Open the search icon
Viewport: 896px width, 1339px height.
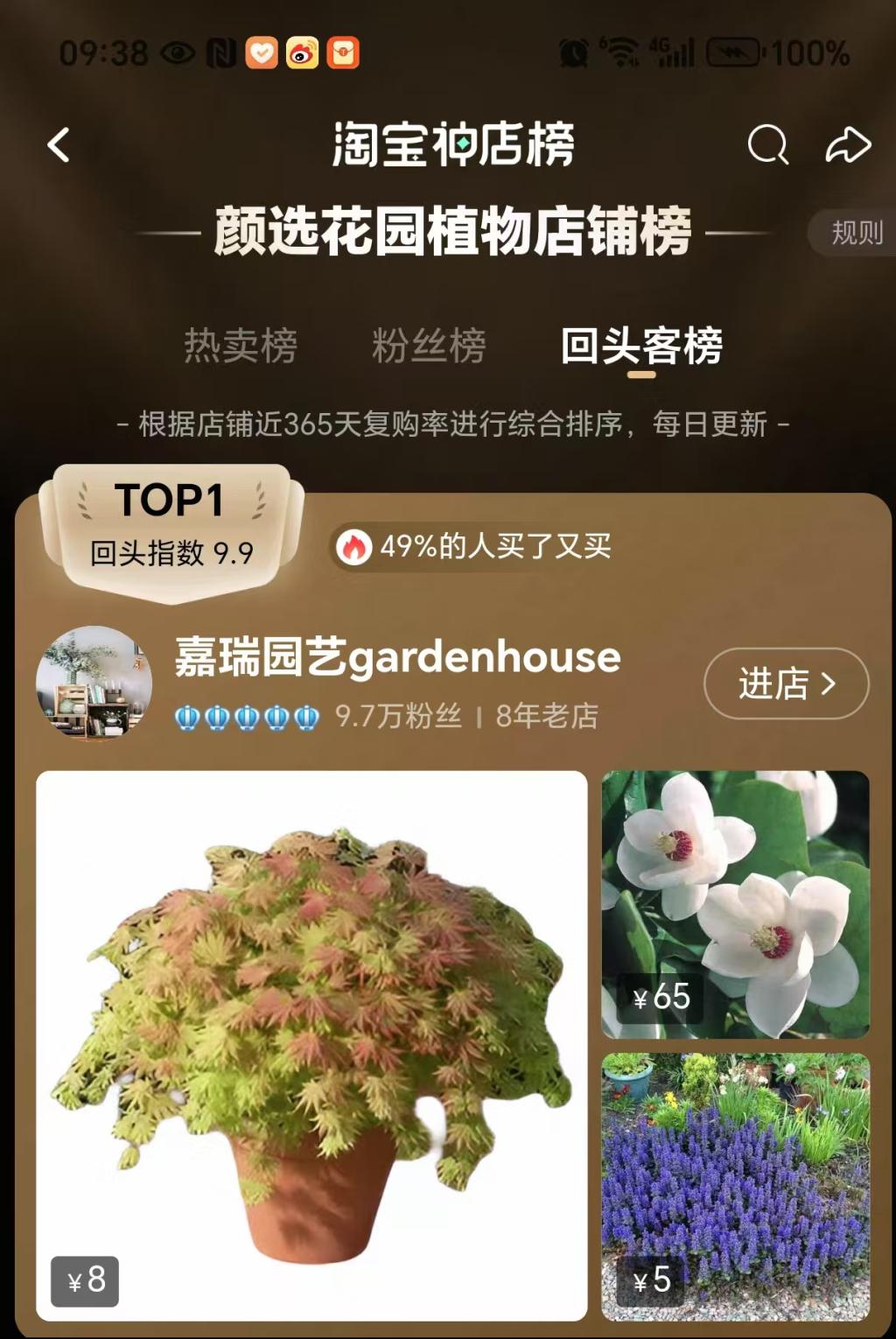coord(767,144)
